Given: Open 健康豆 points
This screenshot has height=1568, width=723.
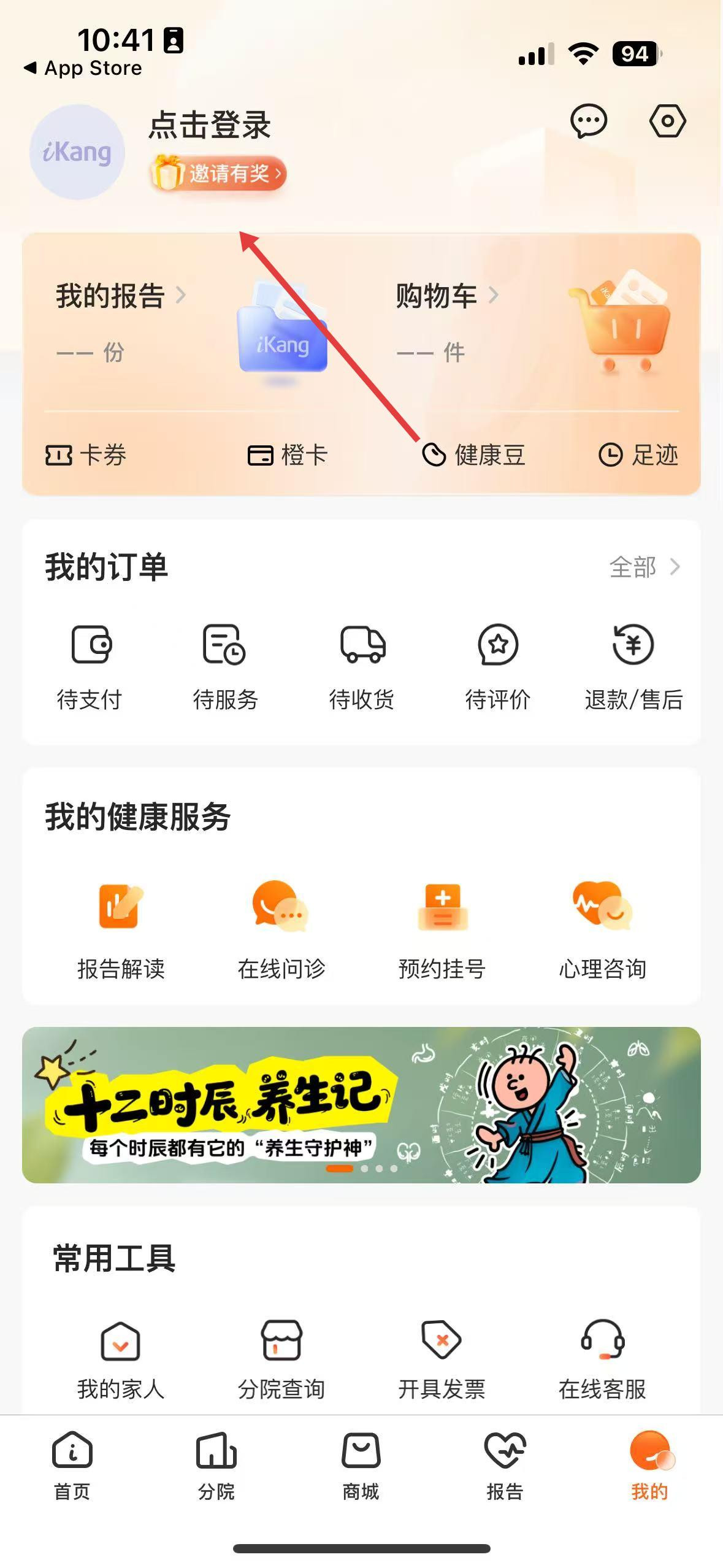Looking at the screenshot, I should (474, 455).
